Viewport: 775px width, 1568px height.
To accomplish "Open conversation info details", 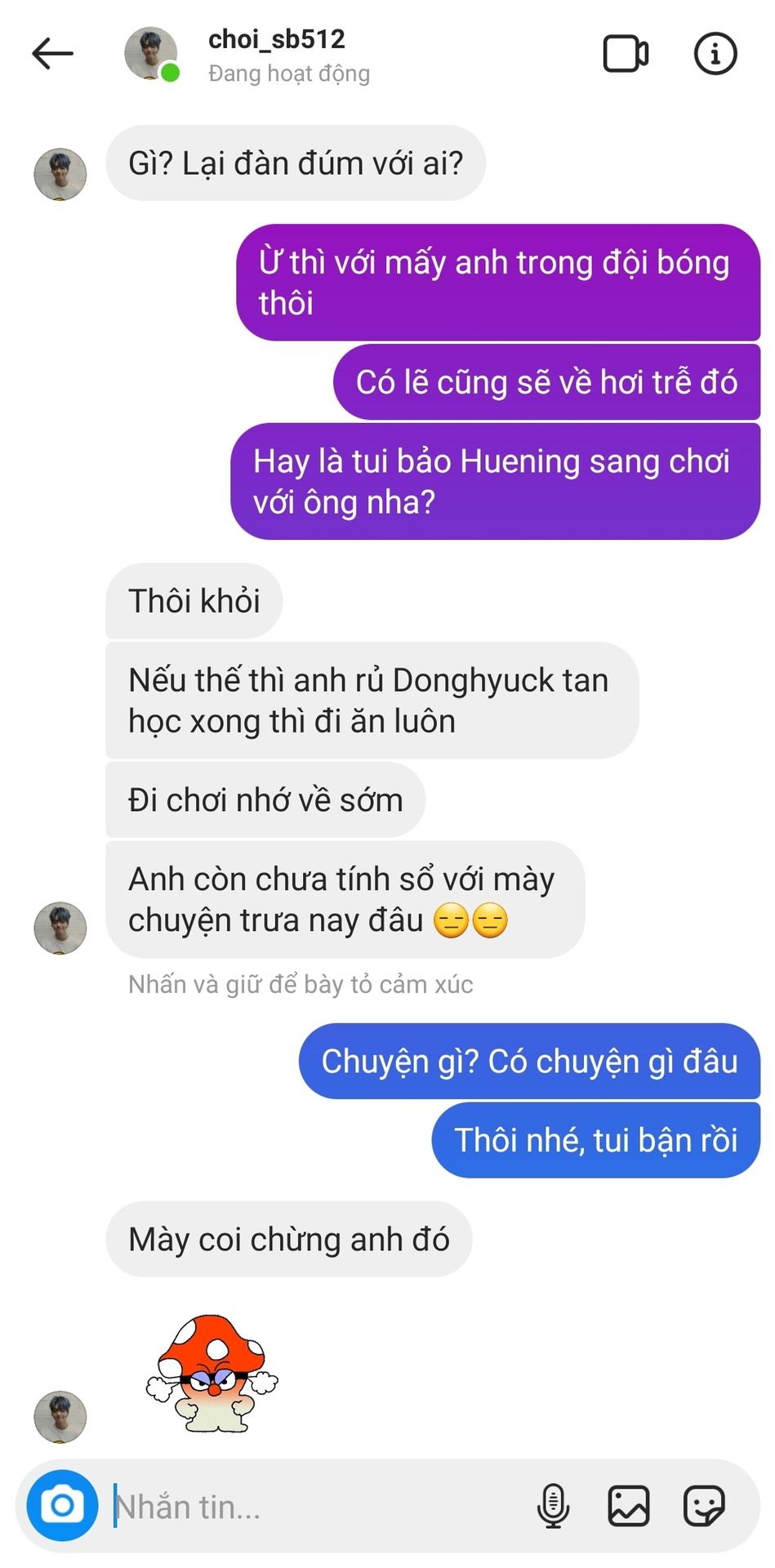I will pos(715,54).
